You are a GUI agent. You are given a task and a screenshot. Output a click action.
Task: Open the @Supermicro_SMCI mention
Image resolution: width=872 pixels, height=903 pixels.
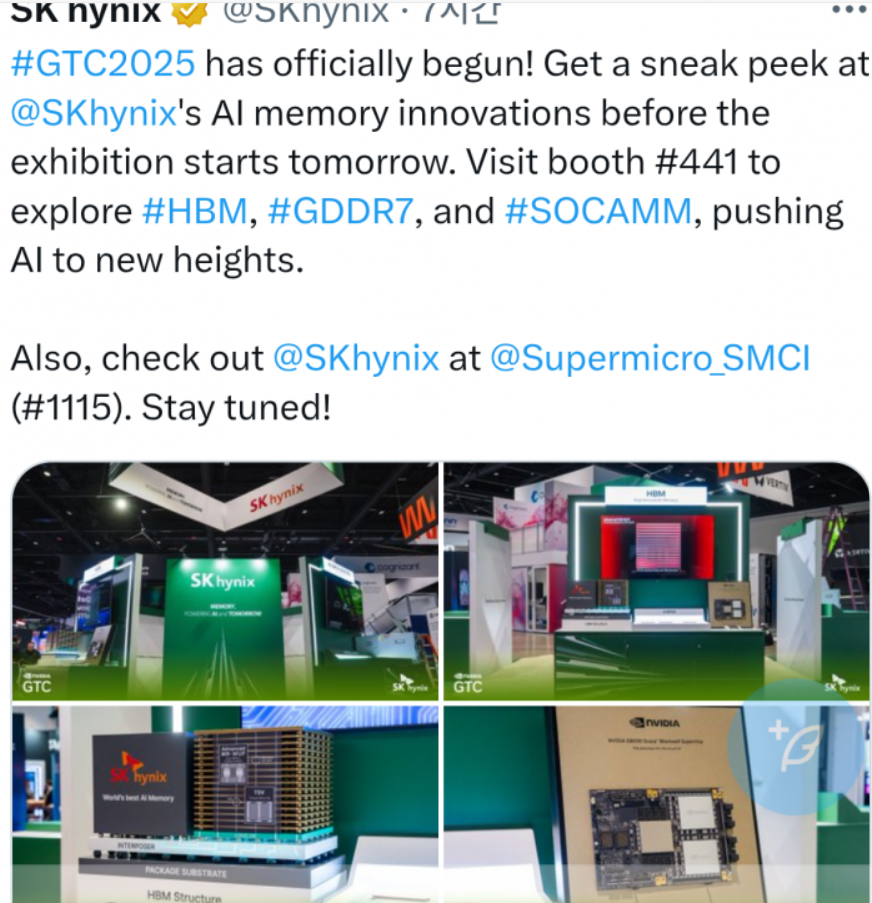click(650, 358)
